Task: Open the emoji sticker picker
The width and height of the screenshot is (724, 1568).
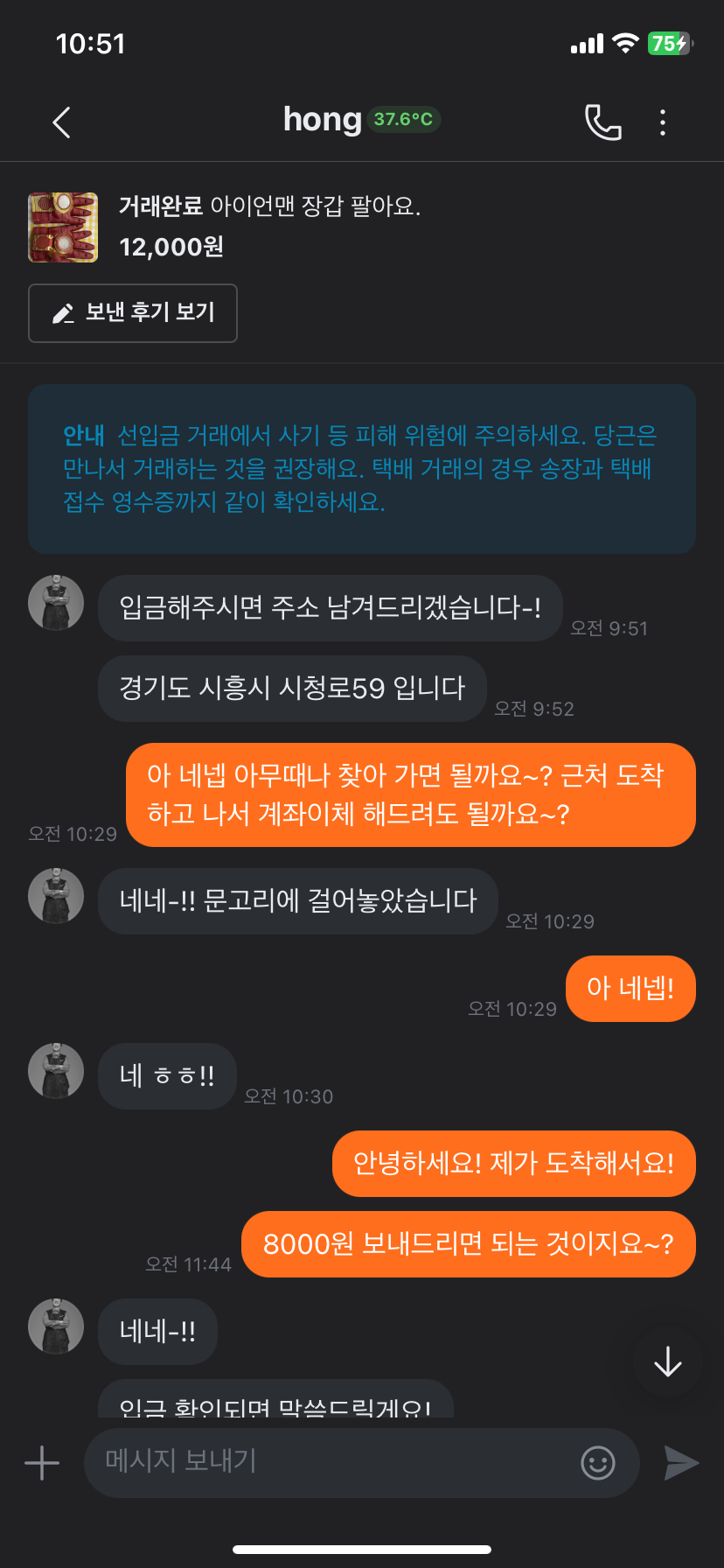Action: (598, 1462)
